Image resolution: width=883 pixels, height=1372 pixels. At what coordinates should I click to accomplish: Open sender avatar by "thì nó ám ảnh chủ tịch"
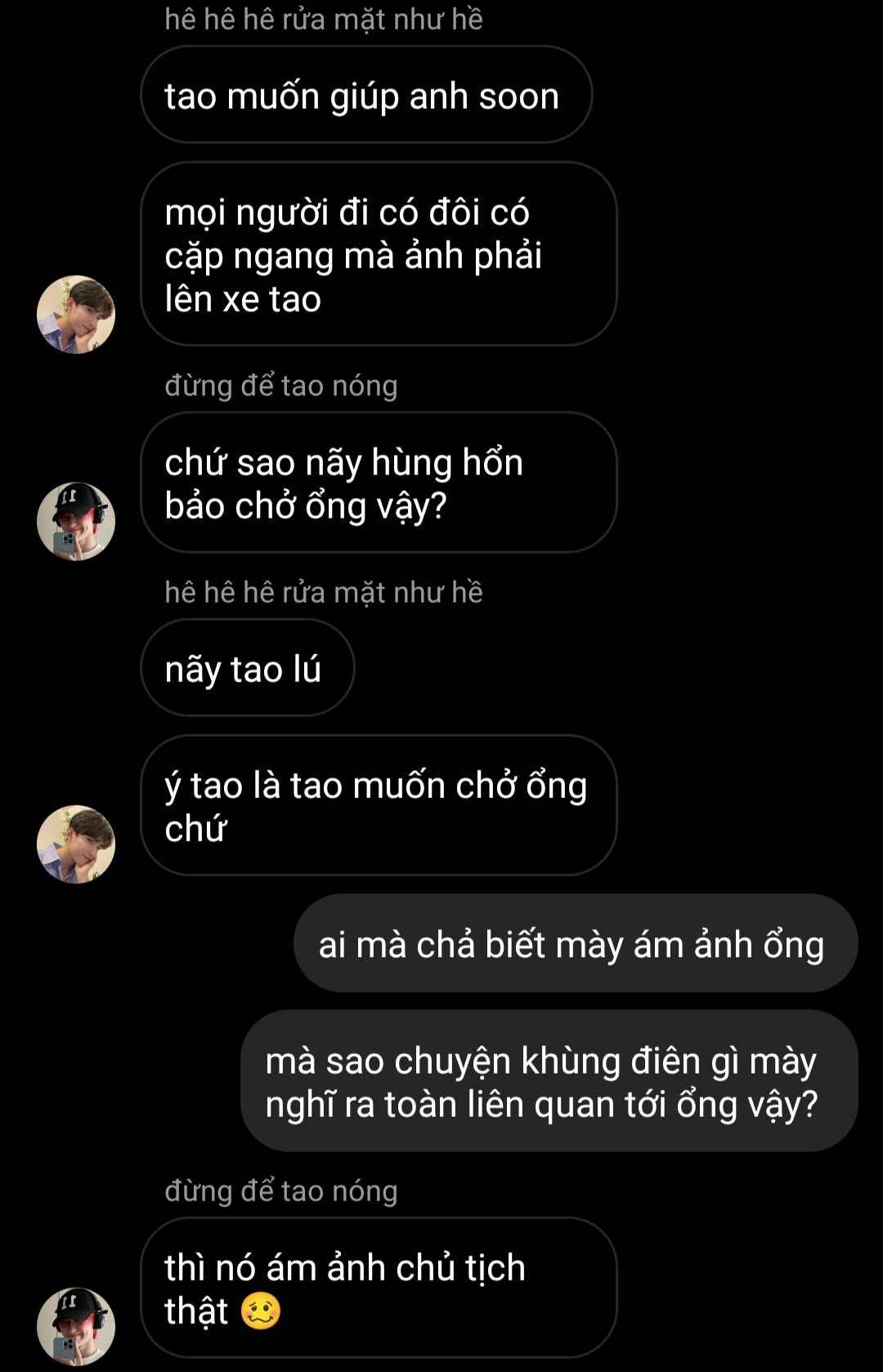pyautogui.click(x=76, y=1326)
